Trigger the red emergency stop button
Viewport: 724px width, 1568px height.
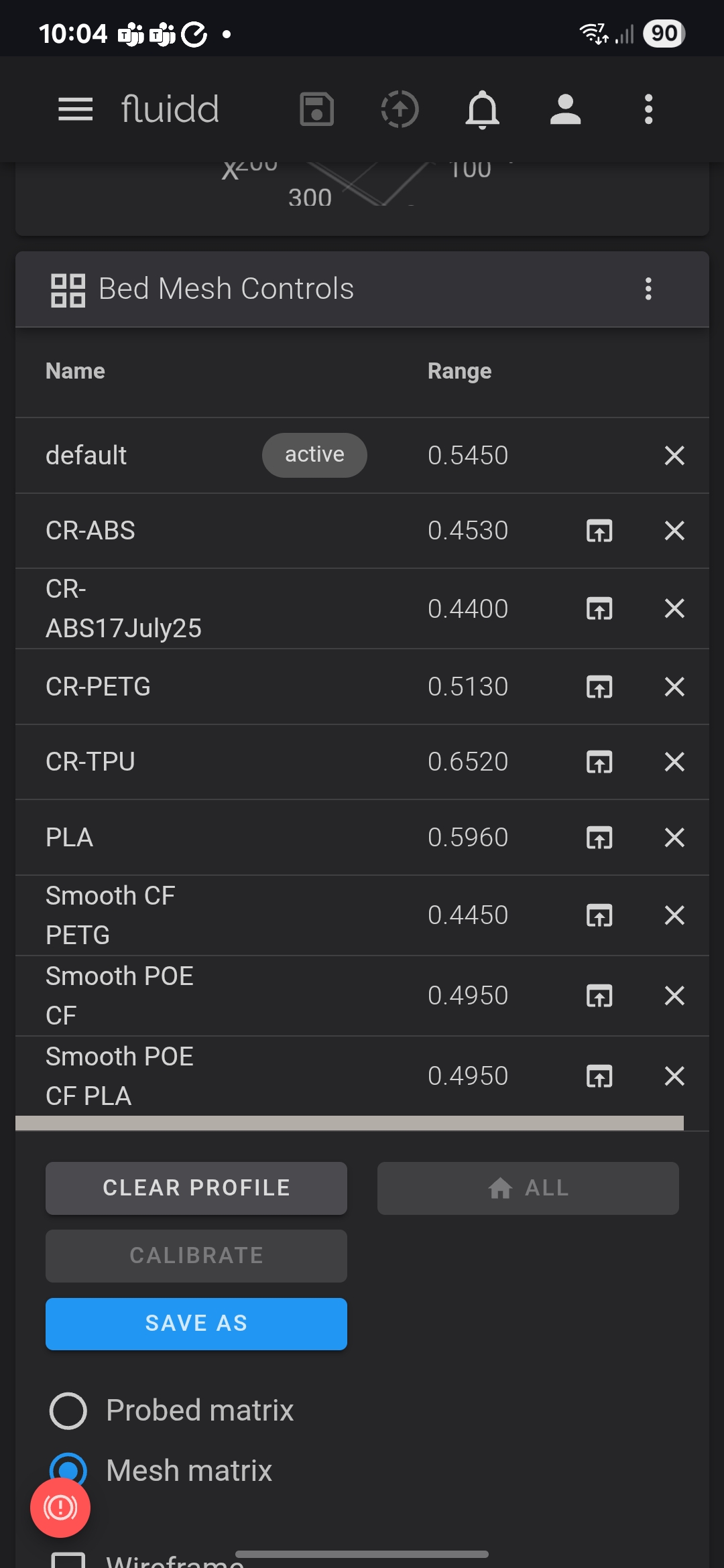(x=60, y=1508)
